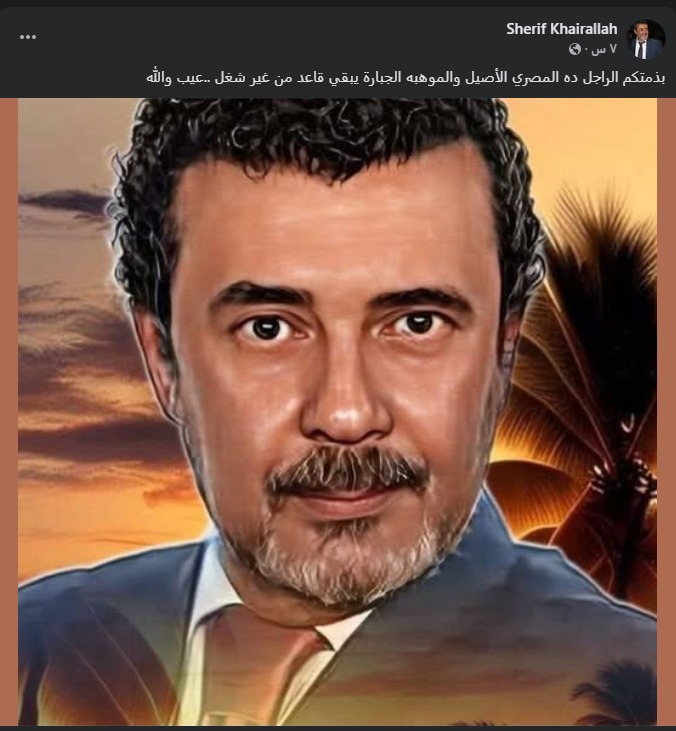Open the post timestamp link
The height and width of the screenshot is (731, 676).
pos(605,48)
